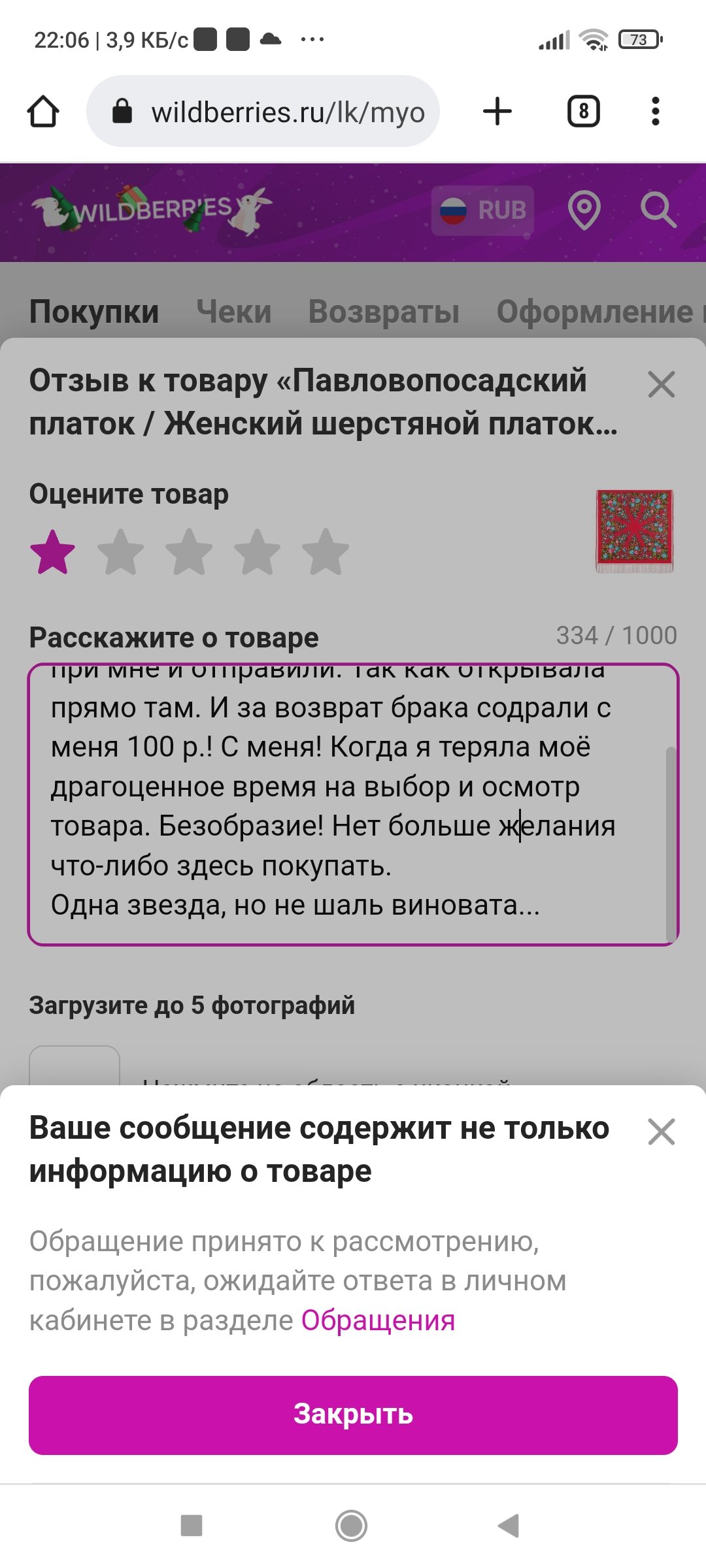Image resolution: width=706 pixels, height=1568 pixels.
Task: Open the Обращения link
Action: point(378,1320)
